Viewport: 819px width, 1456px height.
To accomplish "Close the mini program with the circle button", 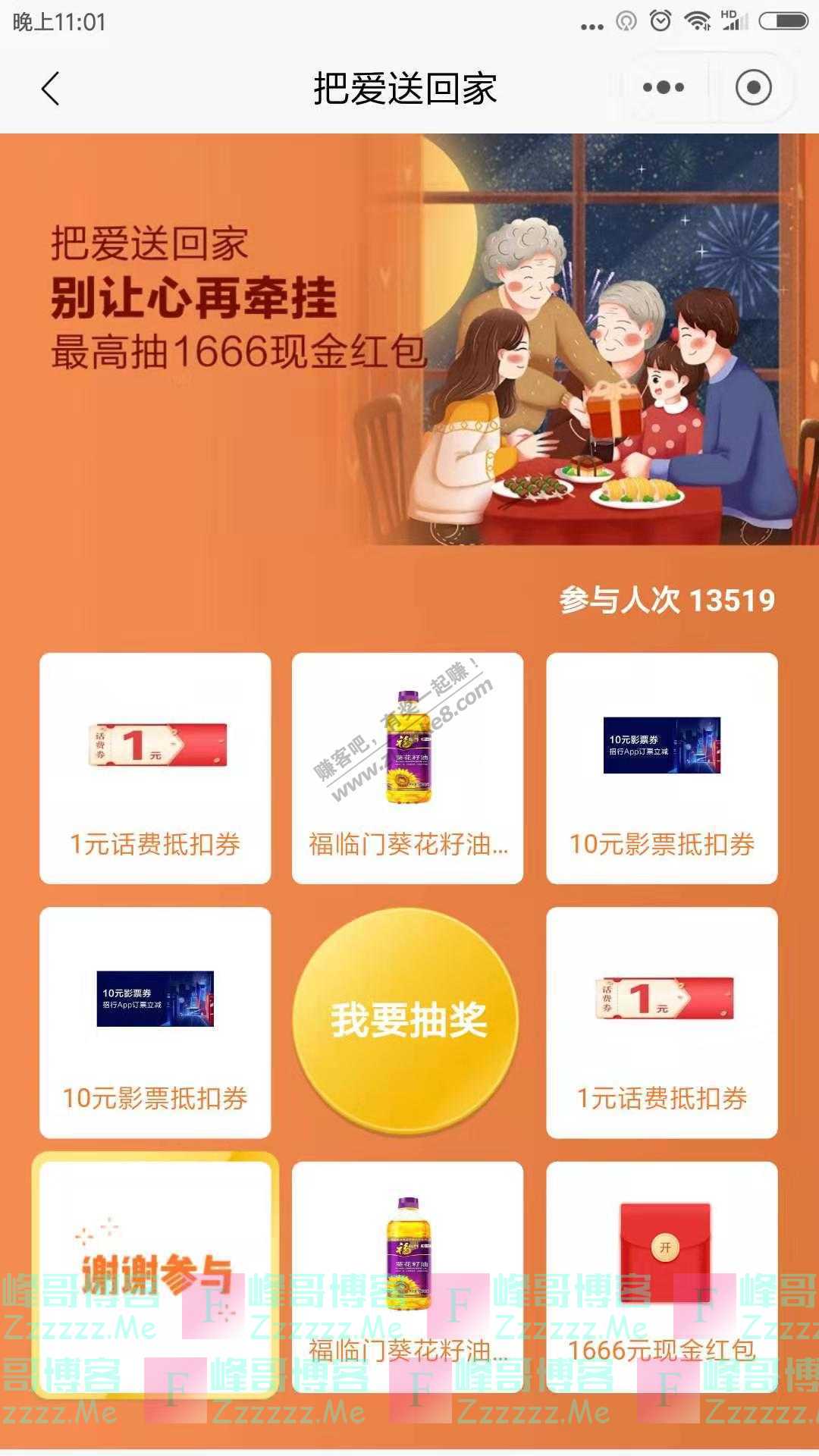I will tap(753, 88).
